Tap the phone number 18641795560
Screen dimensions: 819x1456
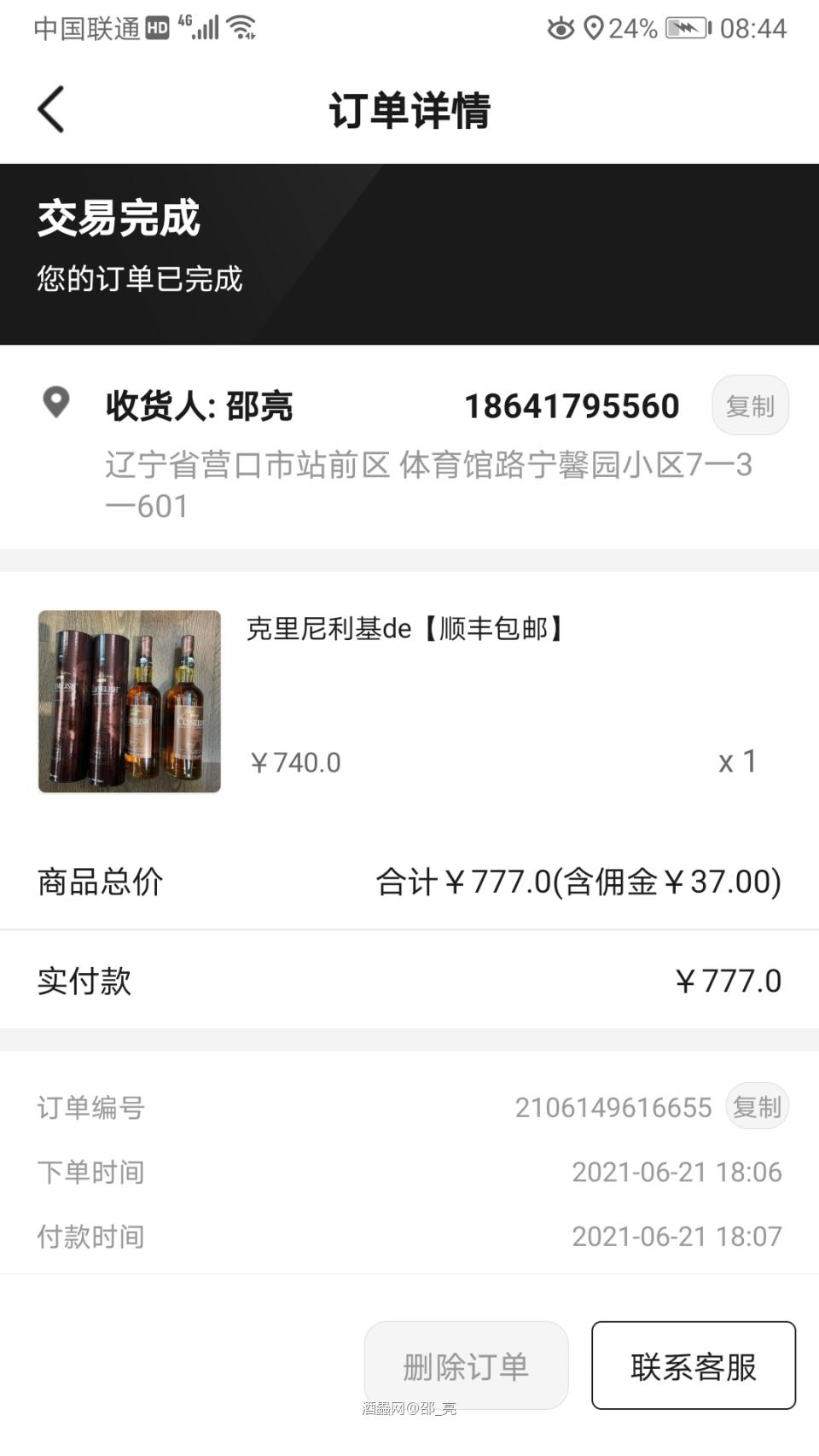coord(572,405)
